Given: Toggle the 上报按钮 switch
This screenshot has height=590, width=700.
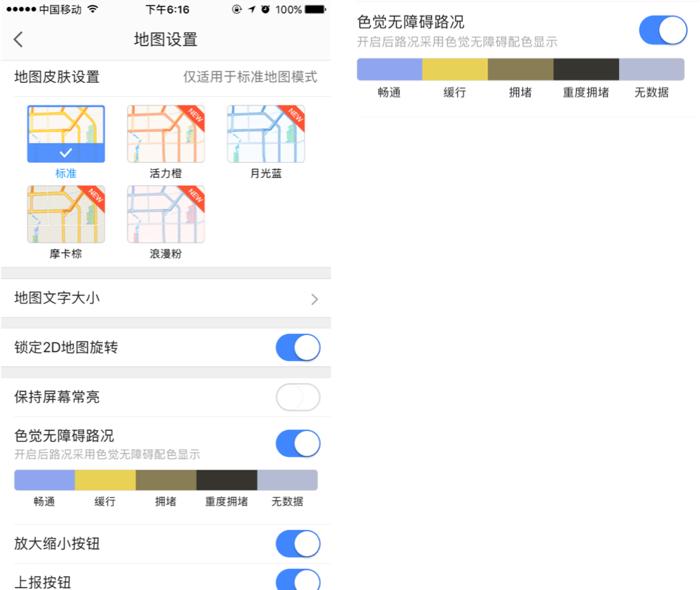Looking at the screenshot, I should point(297,580).
